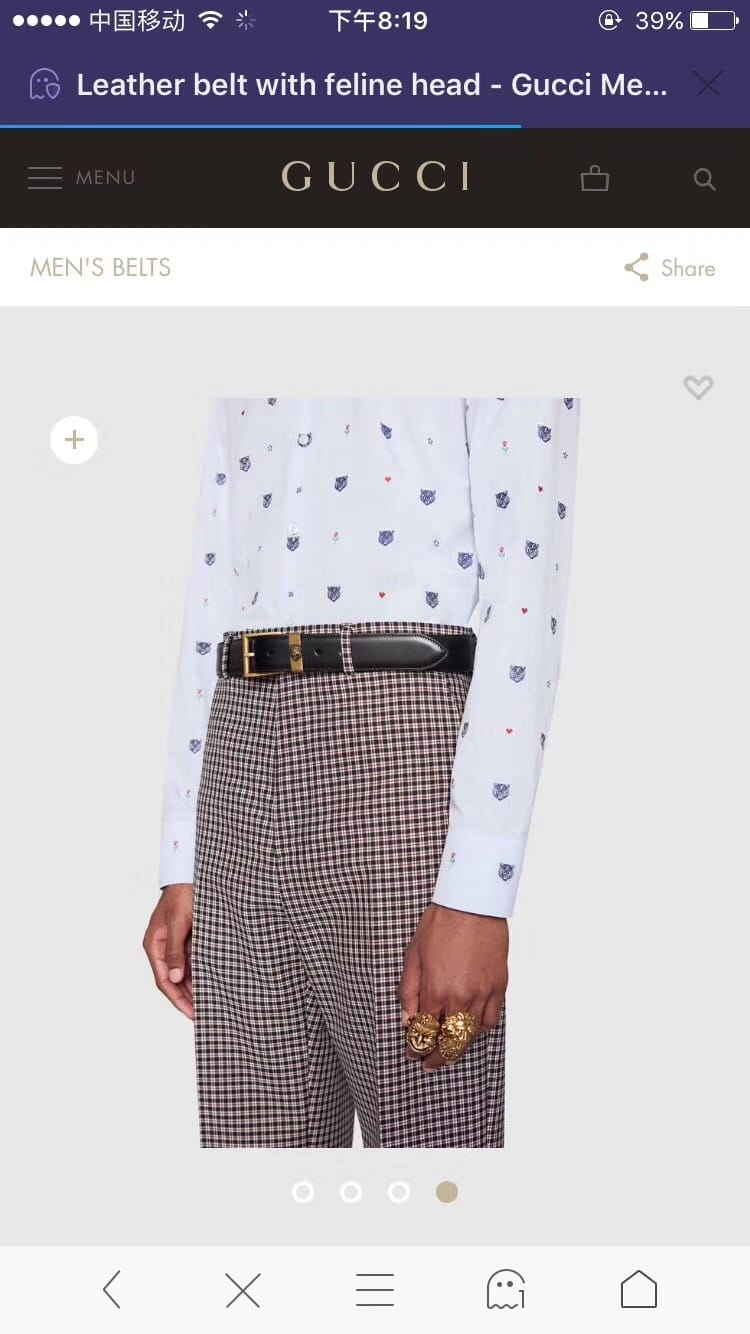The height and width of the screenshot is (1334, 750).
Task: Go to browser home page
Action: click(638, 1290)
